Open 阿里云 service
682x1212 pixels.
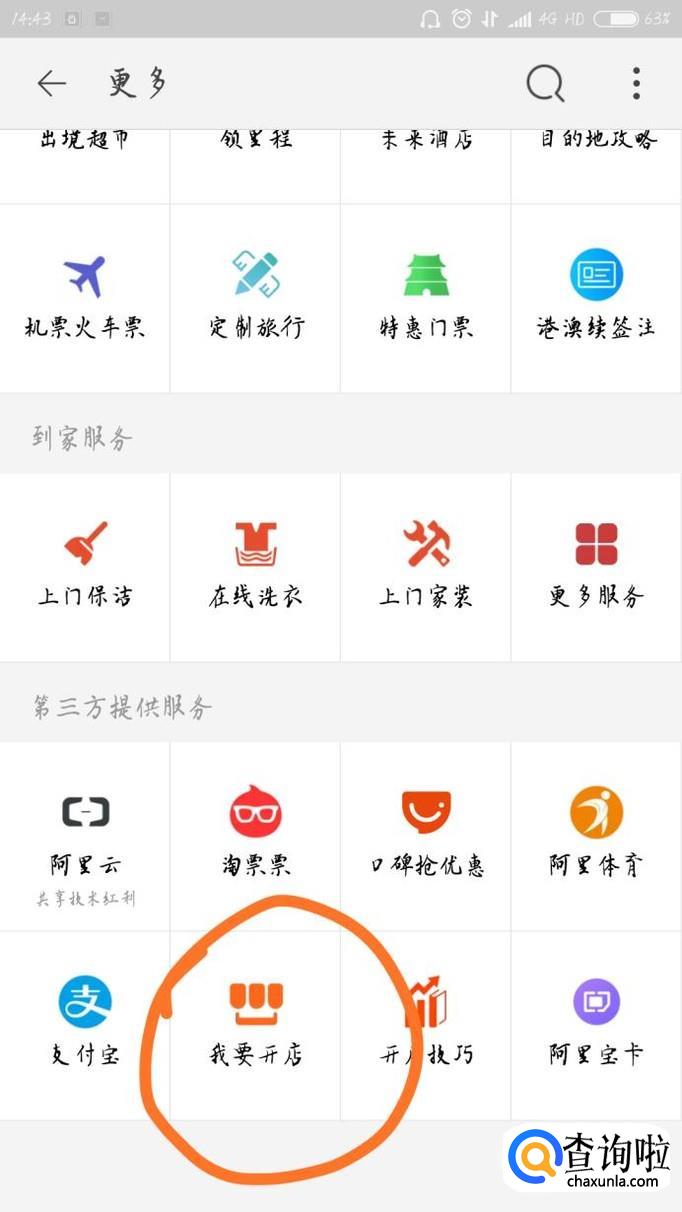click(85, 835)
